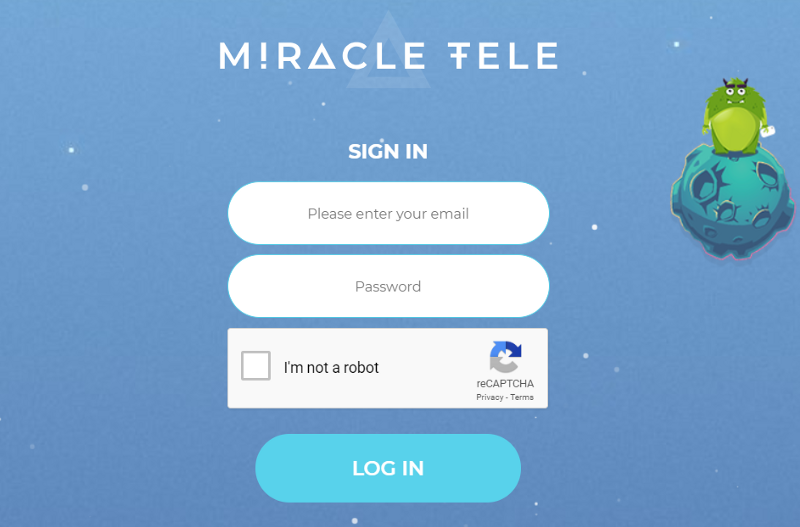Viewport: 800px width, 527px height.
Task: Tap the LOG IN button
Action: coord(388,468)
